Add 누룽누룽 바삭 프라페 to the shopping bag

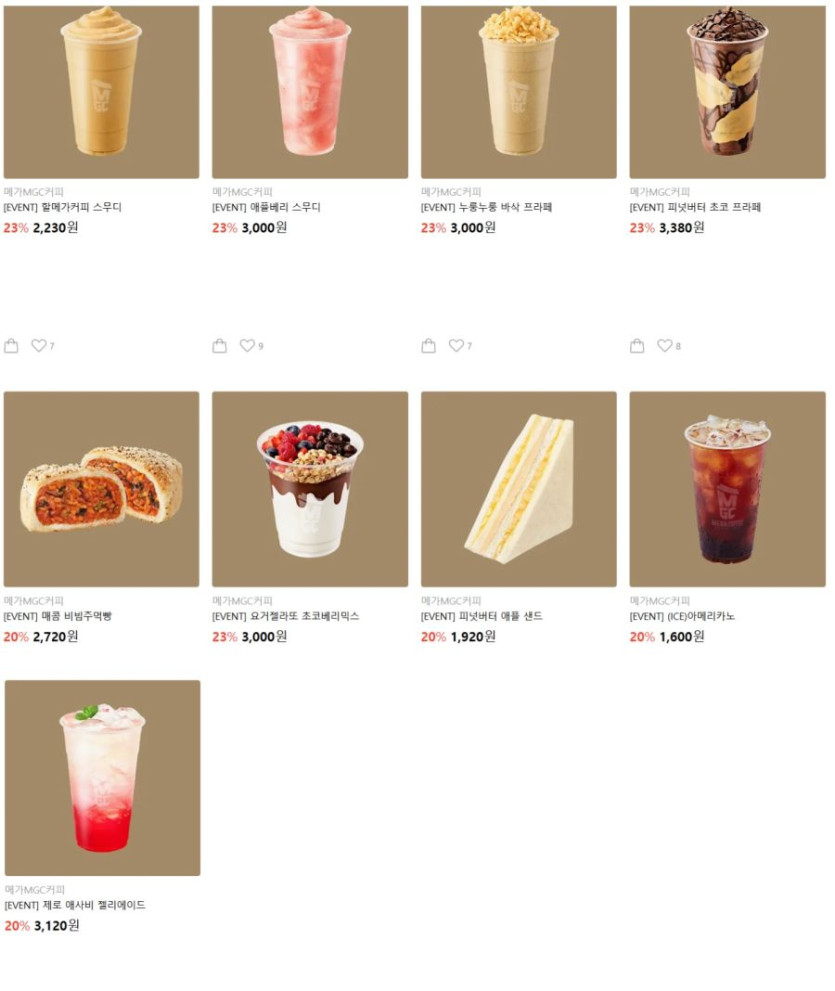[x=428, y=346]
